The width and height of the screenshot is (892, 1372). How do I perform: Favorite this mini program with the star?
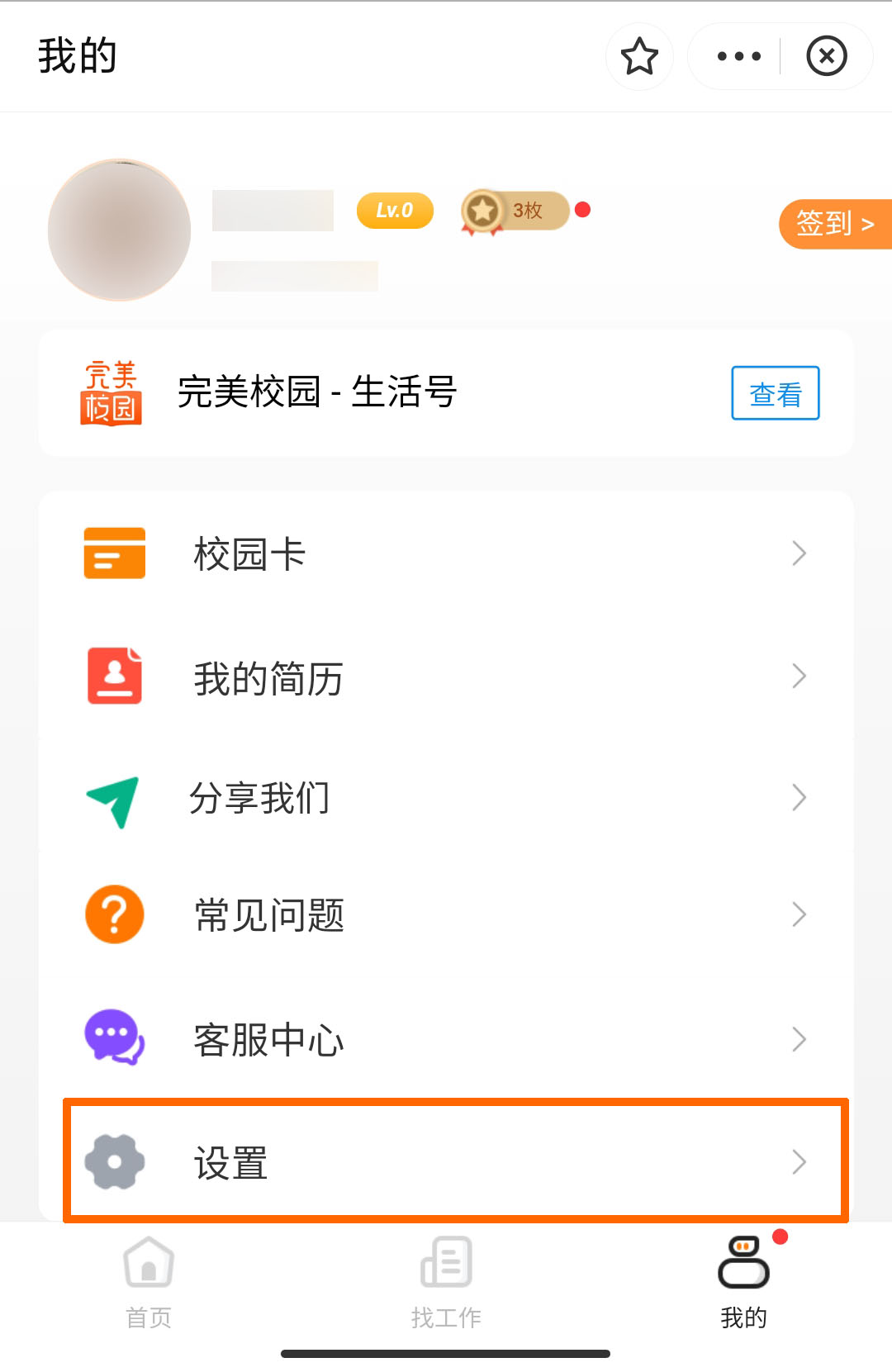(x=639, y=56)
